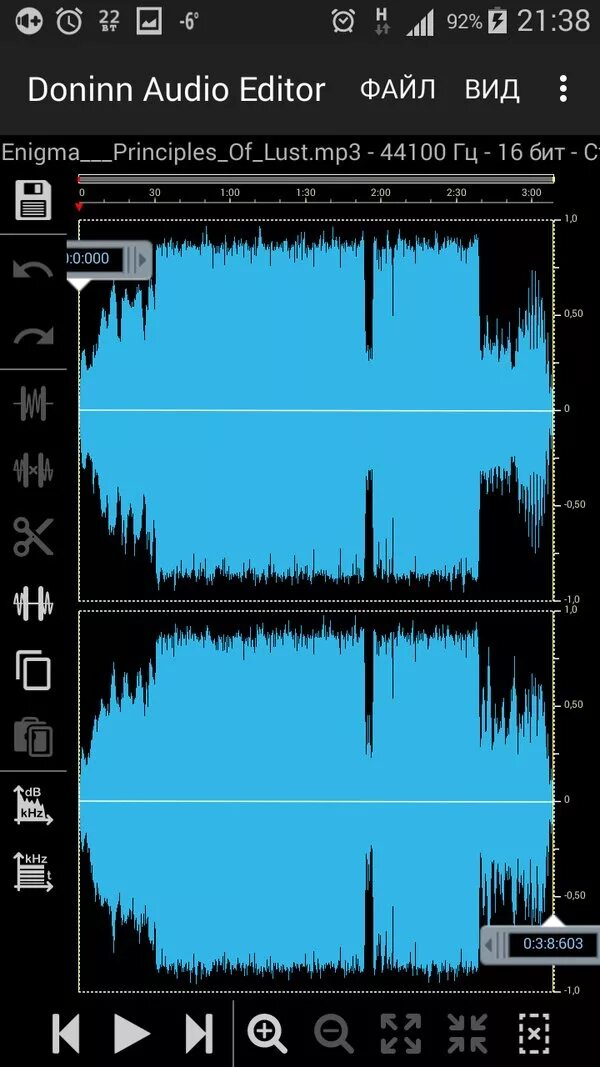600x1067 pixels.
Task: Play the audio track
Action: pos(131,1033)
